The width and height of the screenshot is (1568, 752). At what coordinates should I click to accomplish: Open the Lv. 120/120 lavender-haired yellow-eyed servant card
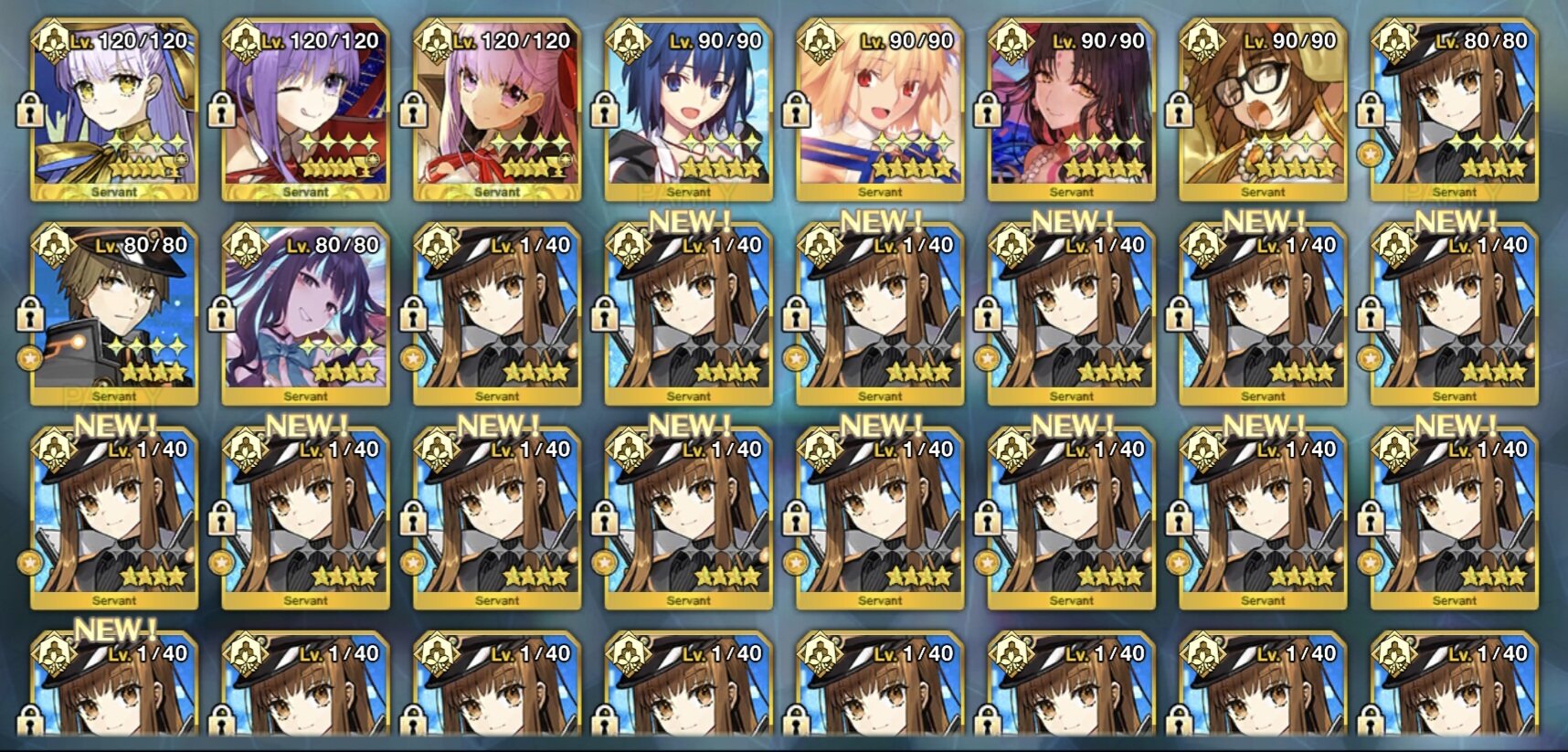tap(114, 110)
